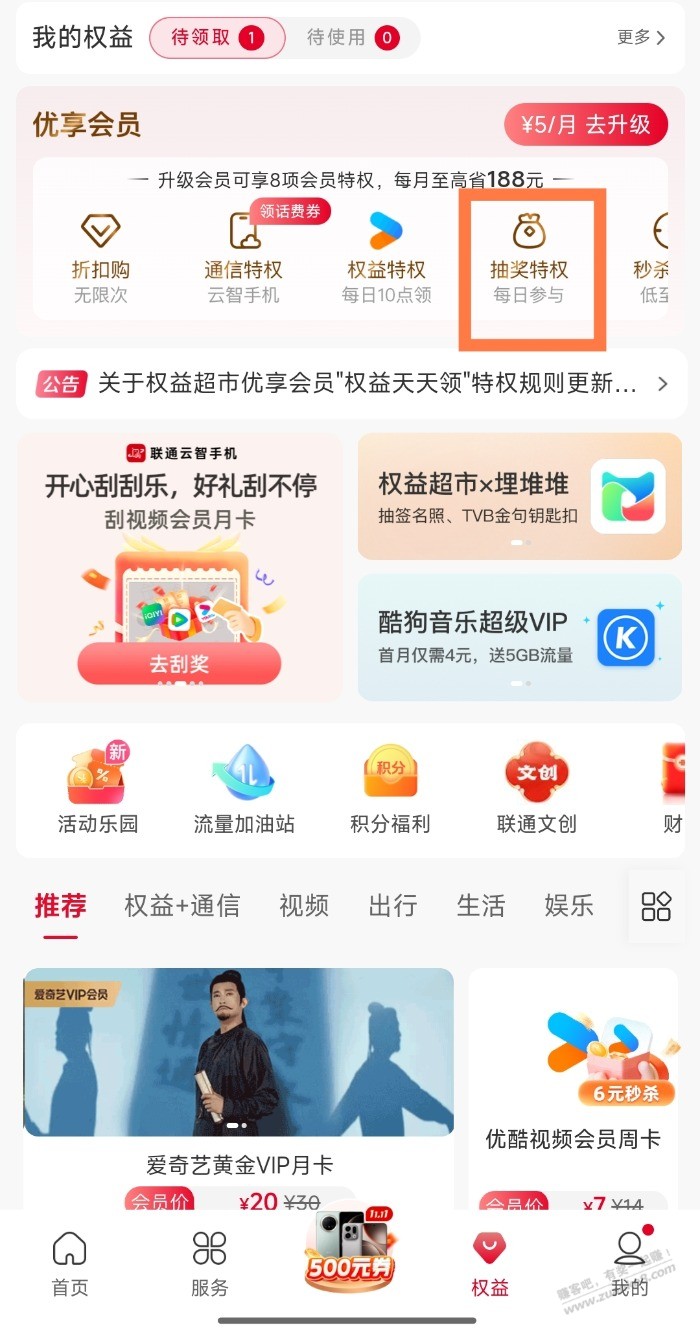Open 活动乐园
The height and width of the screenshot is (1334, 700).
pos(98,790)
